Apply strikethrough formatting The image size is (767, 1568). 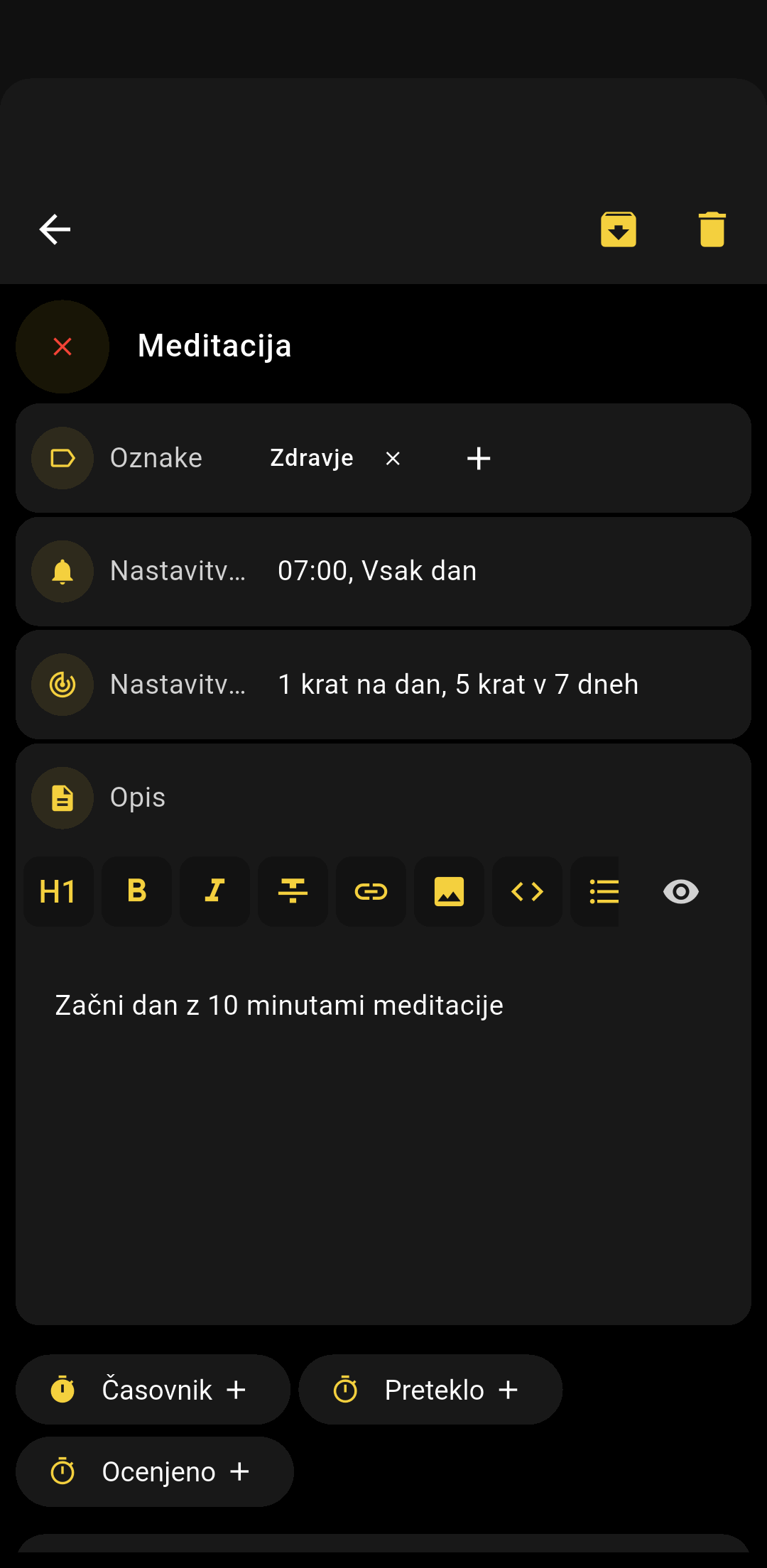coord(293,891)
